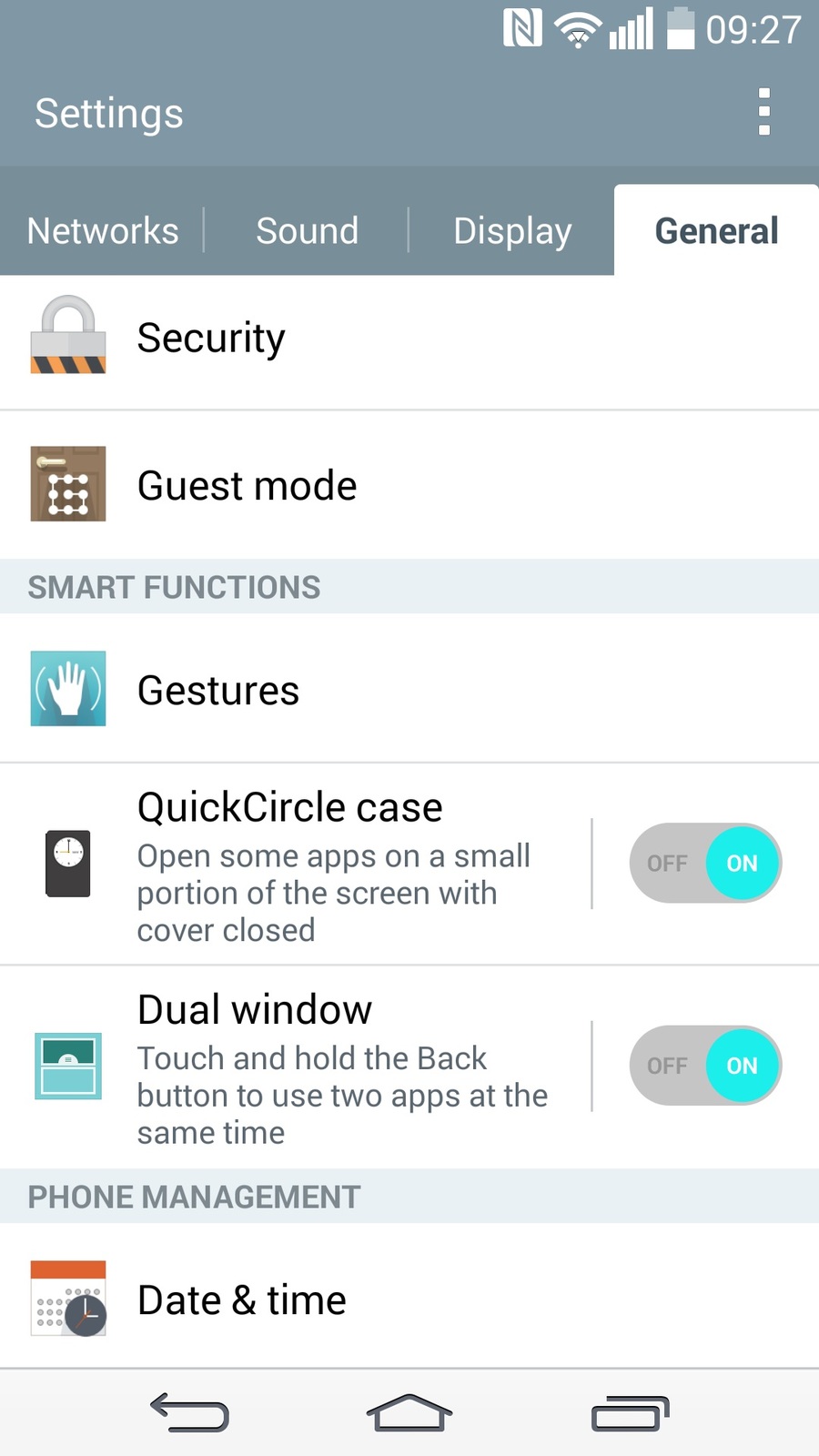
Task: Open the overflow menu
Action: tap(763, 112)
